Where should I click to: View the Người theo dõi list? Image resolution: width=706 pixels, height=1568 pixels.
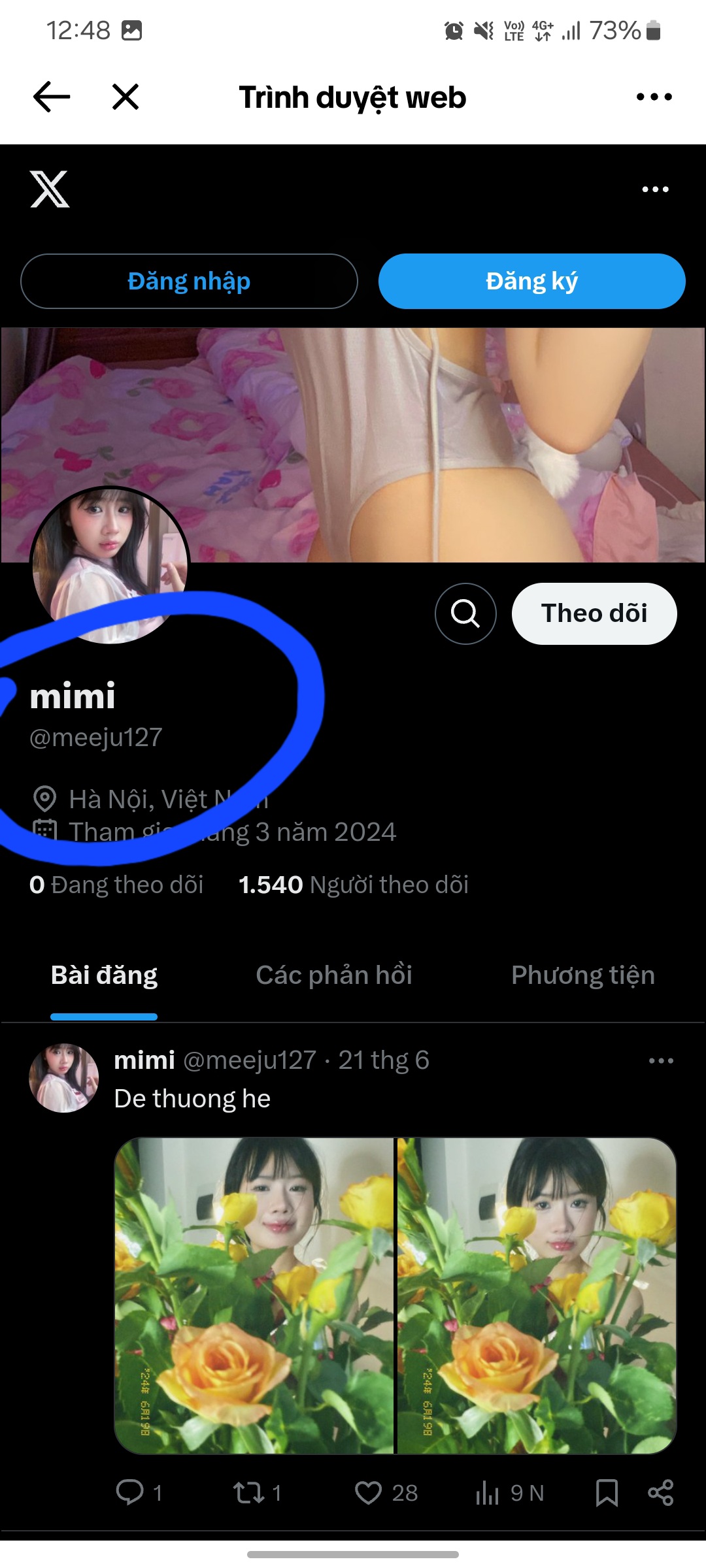point(354,885)
